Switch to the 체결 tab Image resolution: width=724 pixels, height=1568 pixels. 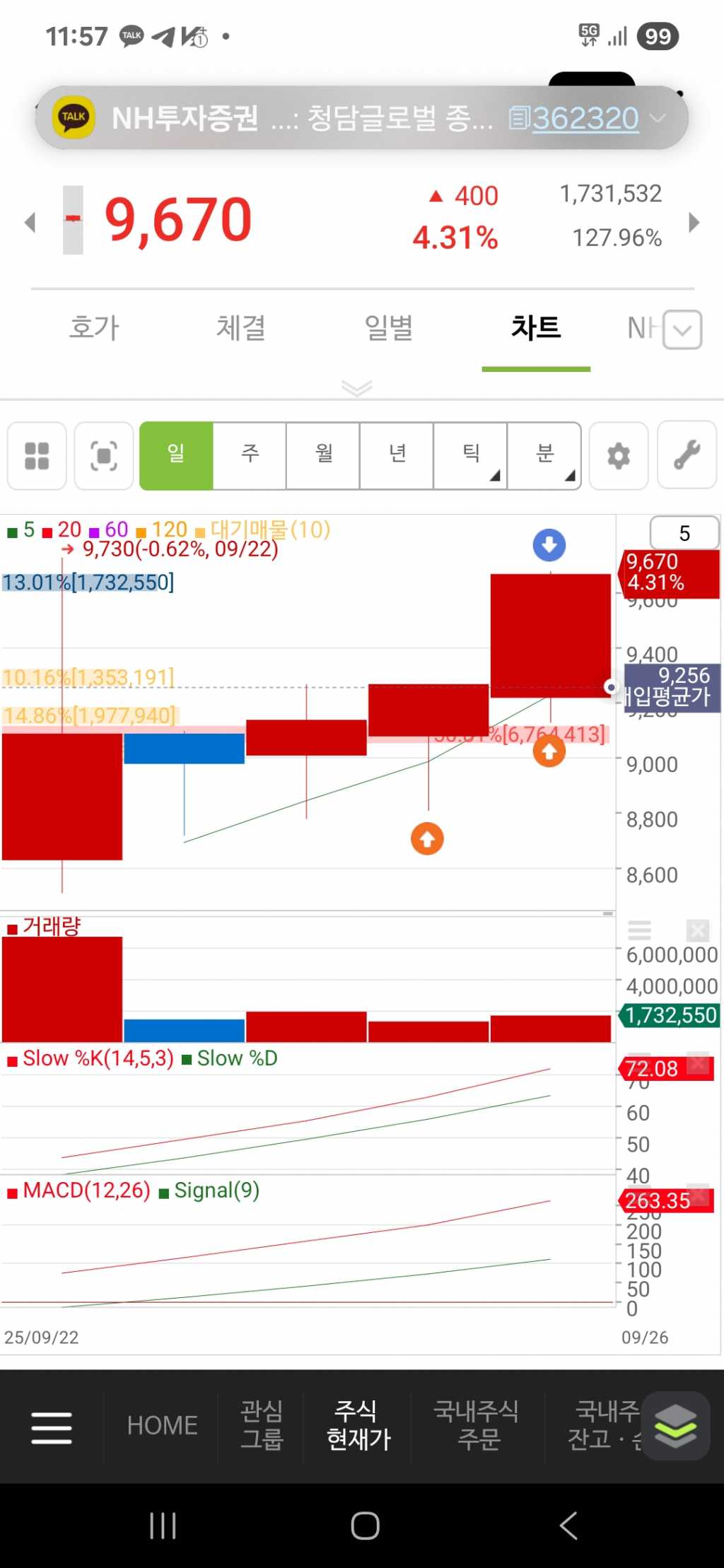click(241, 328)
